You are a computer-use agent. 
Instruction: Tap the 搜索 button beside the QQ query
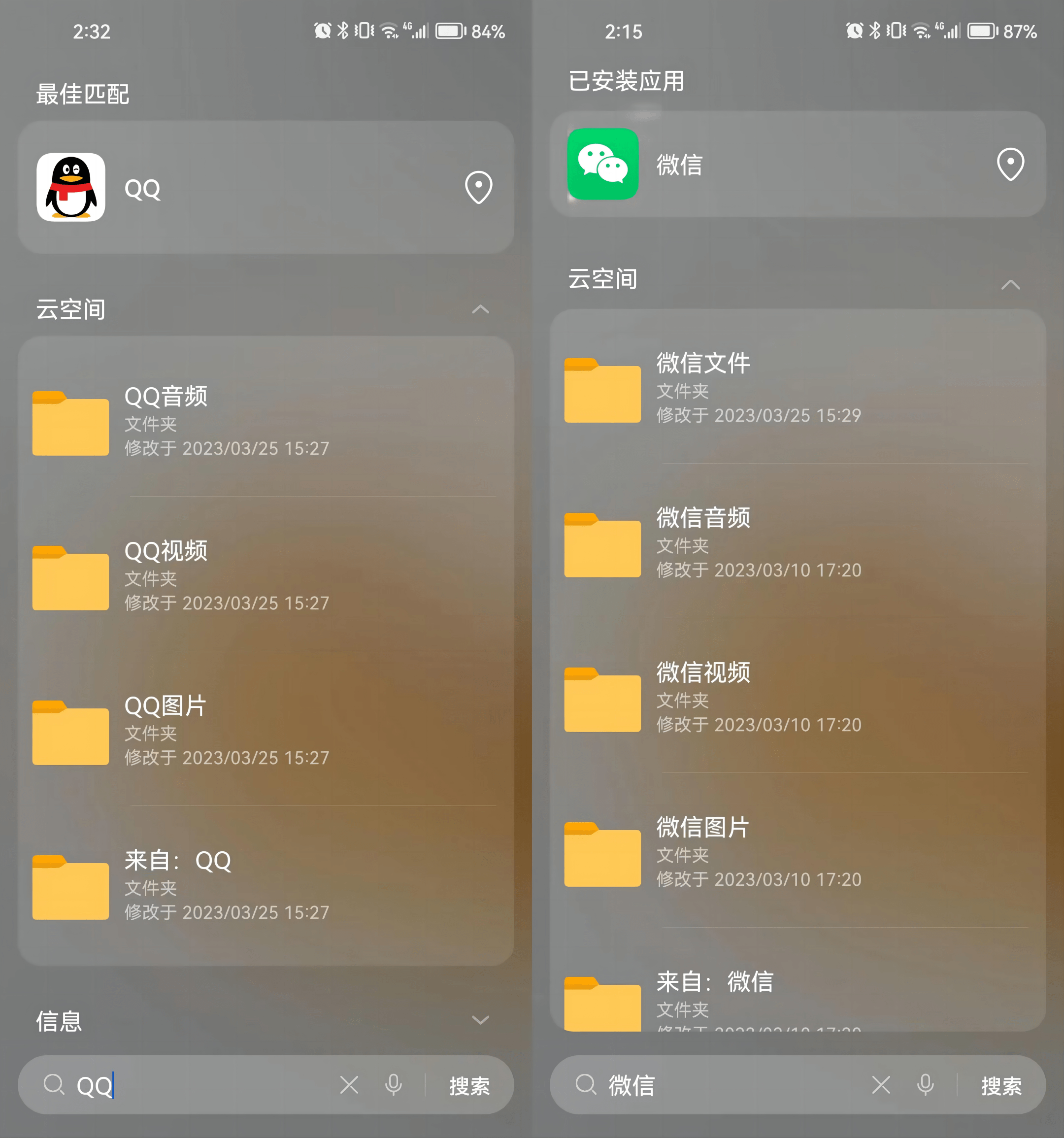coord(469,1085)
